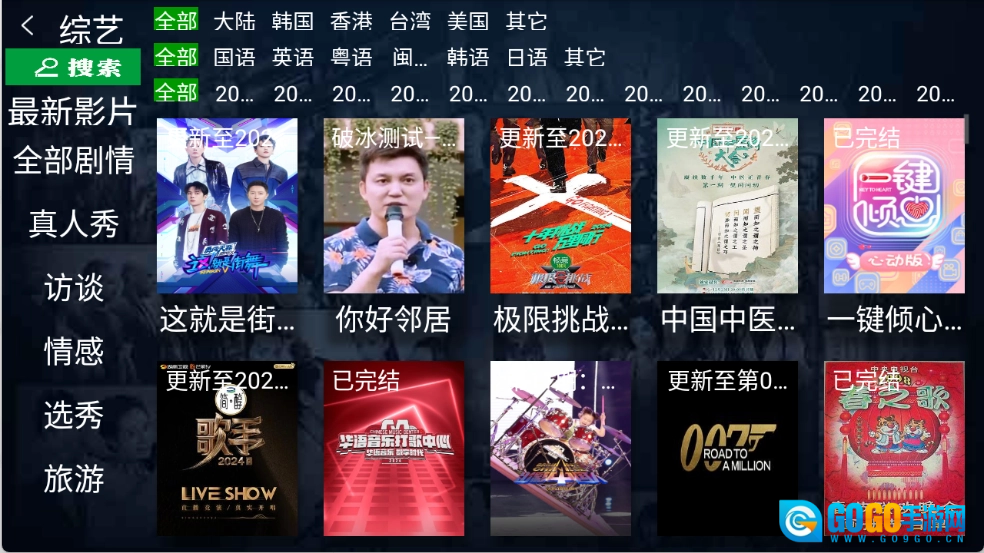Select 访谈 category

[x=73, y=288]
